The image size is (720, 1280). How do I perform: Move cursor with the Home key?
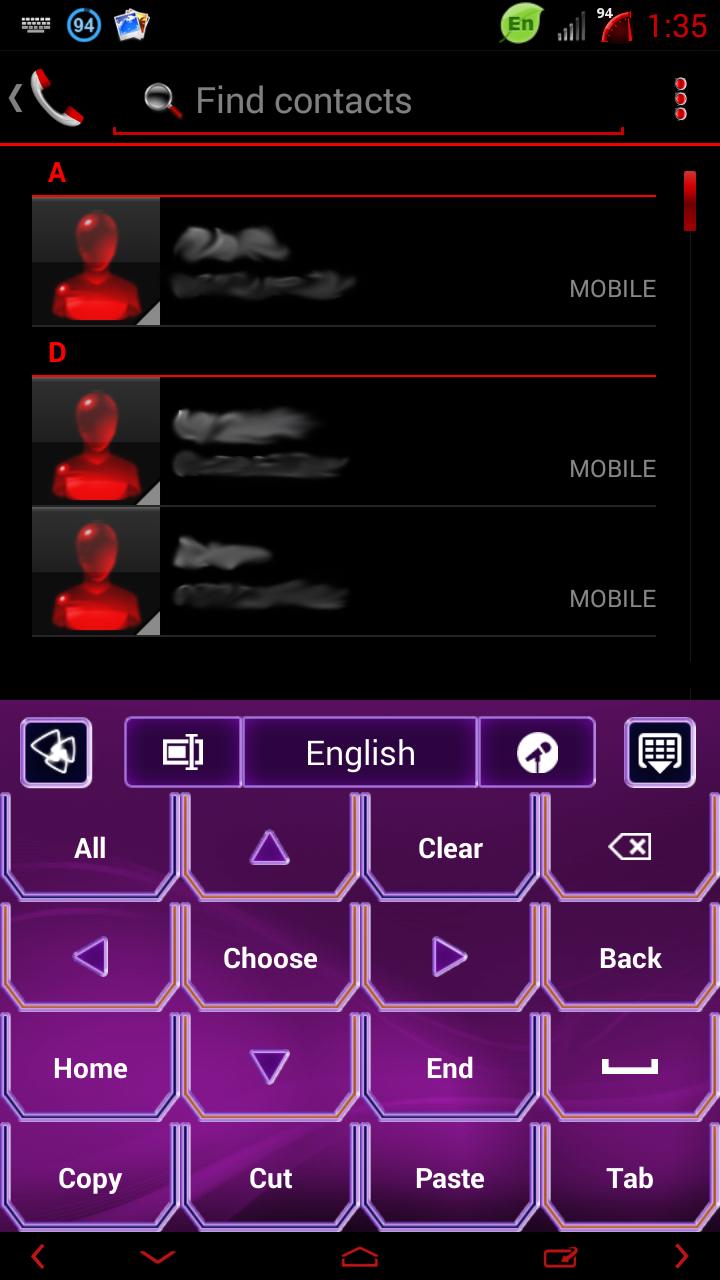pos(90,1068)
